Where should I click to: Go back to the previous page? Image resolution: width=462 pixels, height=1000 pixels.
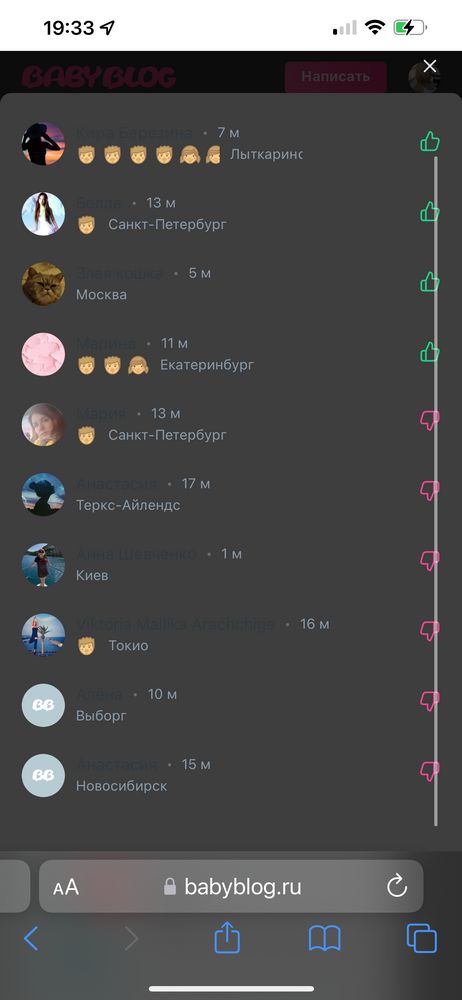tap(31, 939)
